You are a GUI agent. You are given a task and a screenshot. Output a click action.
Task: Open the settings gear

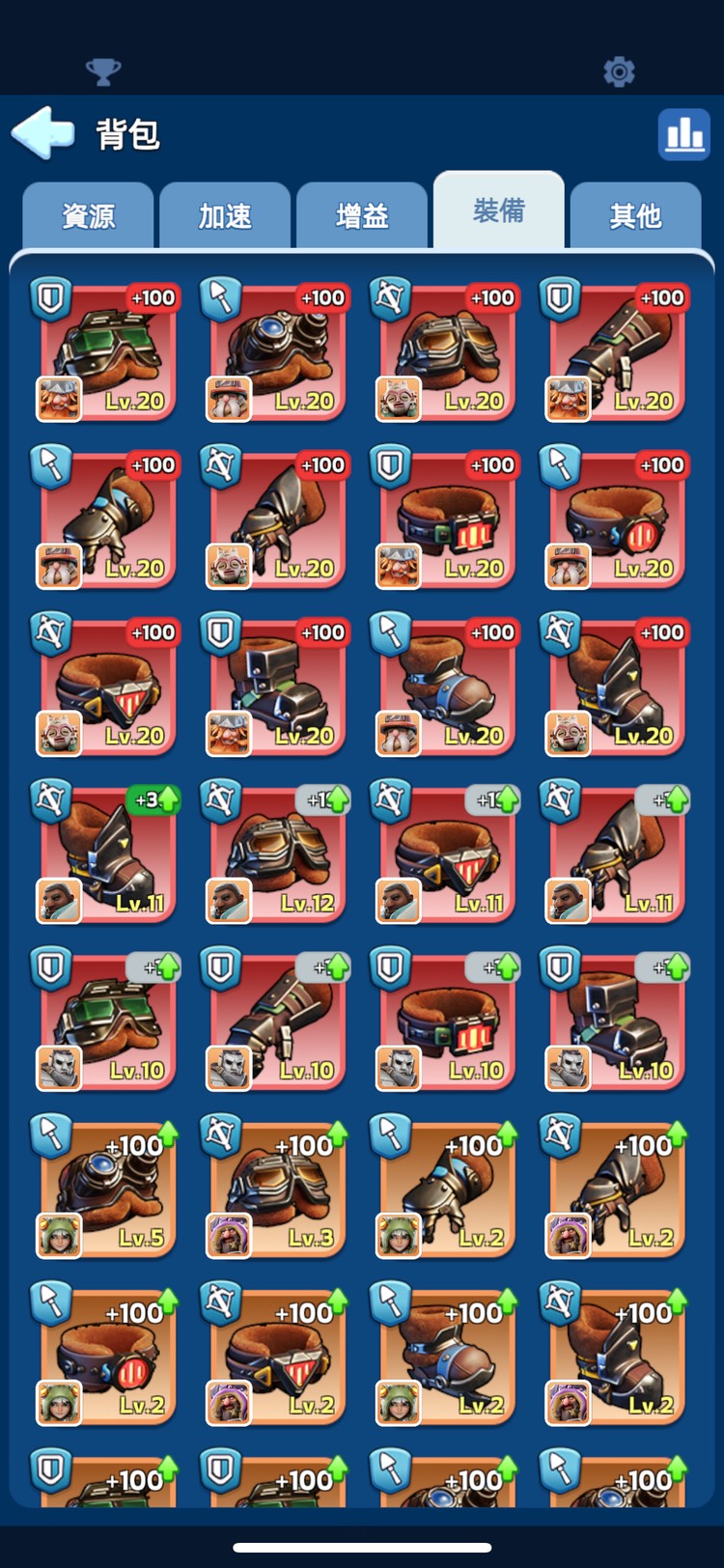pyautogui.click(x=619, y=71)
